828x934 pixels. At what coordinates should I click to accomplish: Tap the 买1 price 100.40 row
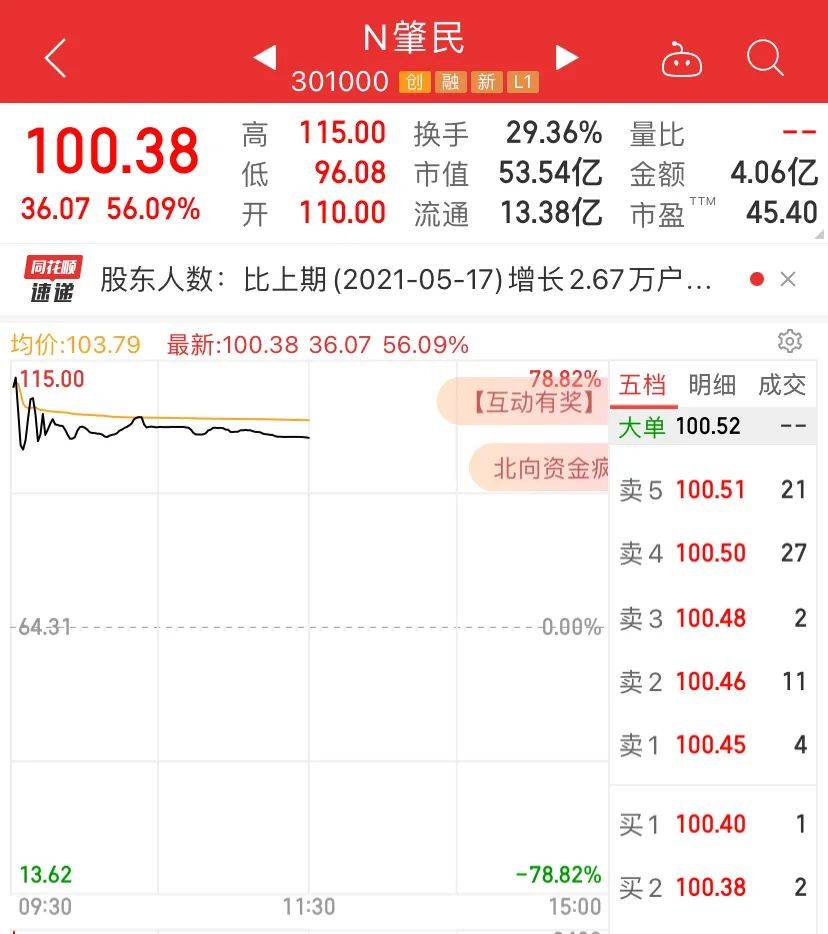tap(712, 825)
